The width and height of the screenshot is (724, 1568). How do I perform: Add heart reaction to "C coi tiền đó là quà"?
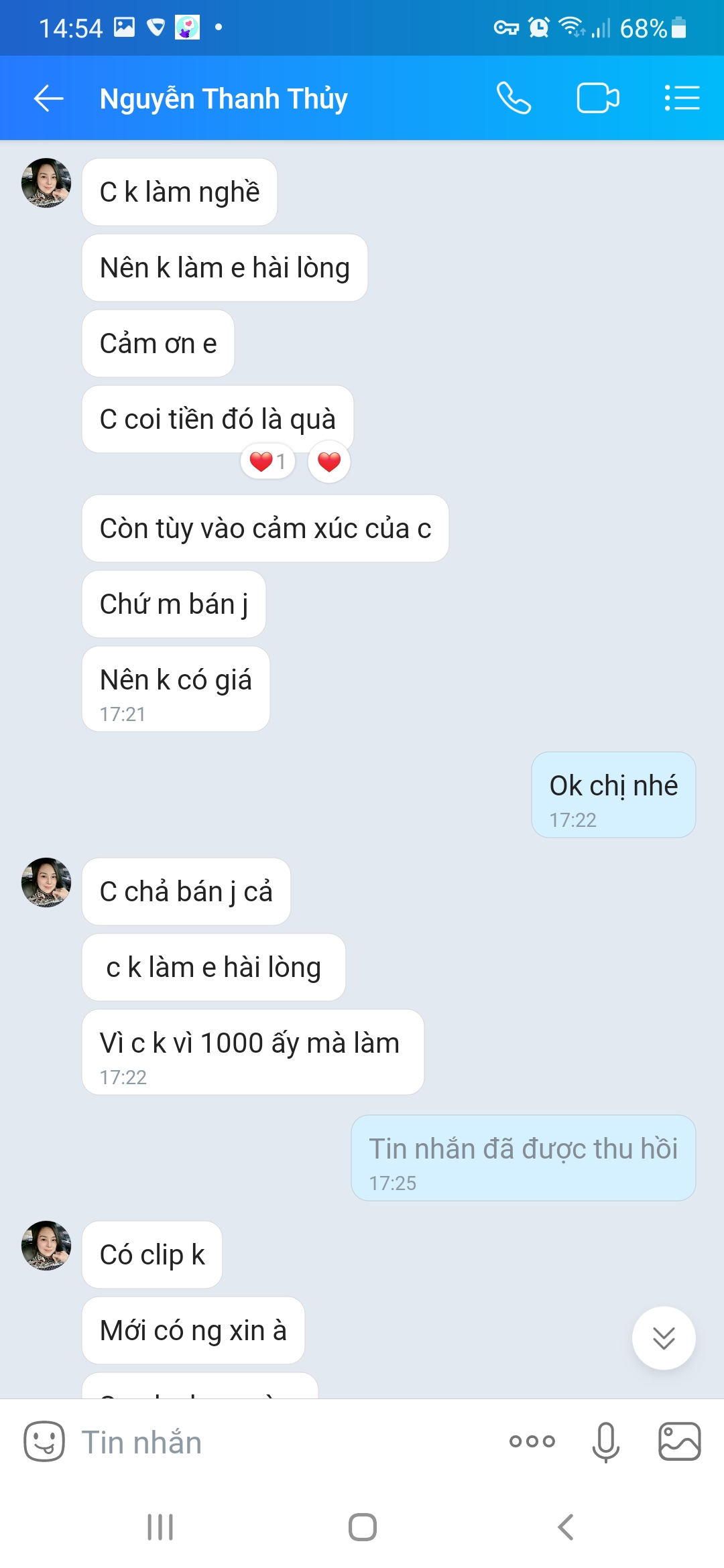329,462
